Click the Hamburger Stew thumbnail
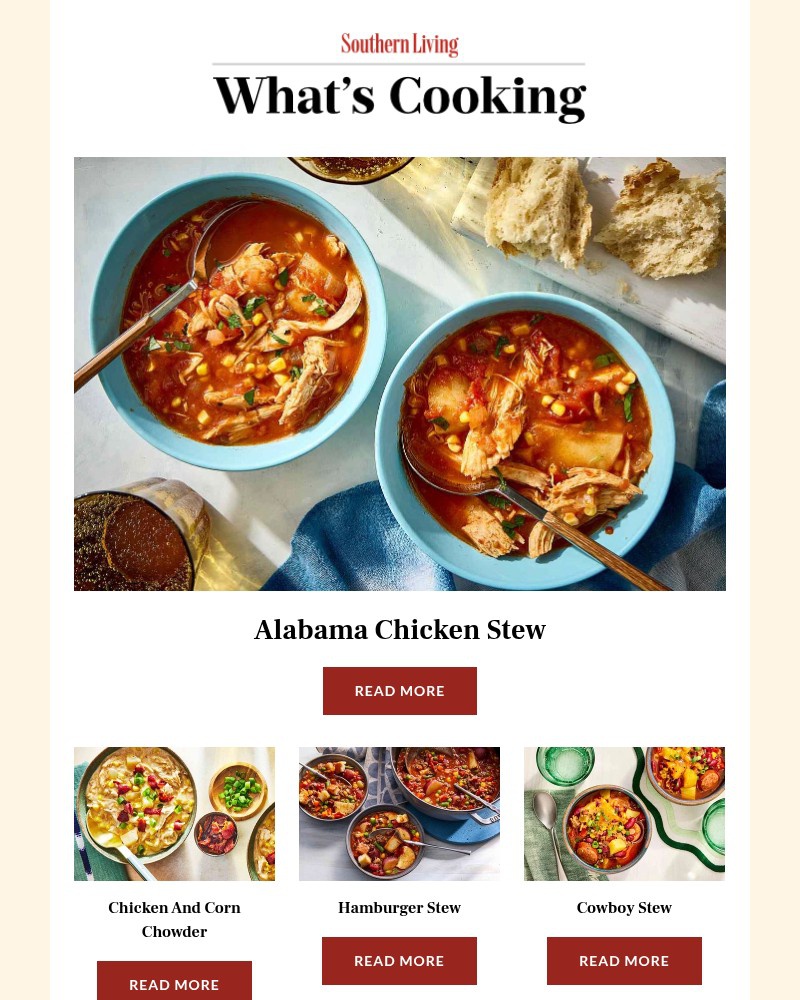Screen dimensions: 800x1000 [x=399, y=813]
